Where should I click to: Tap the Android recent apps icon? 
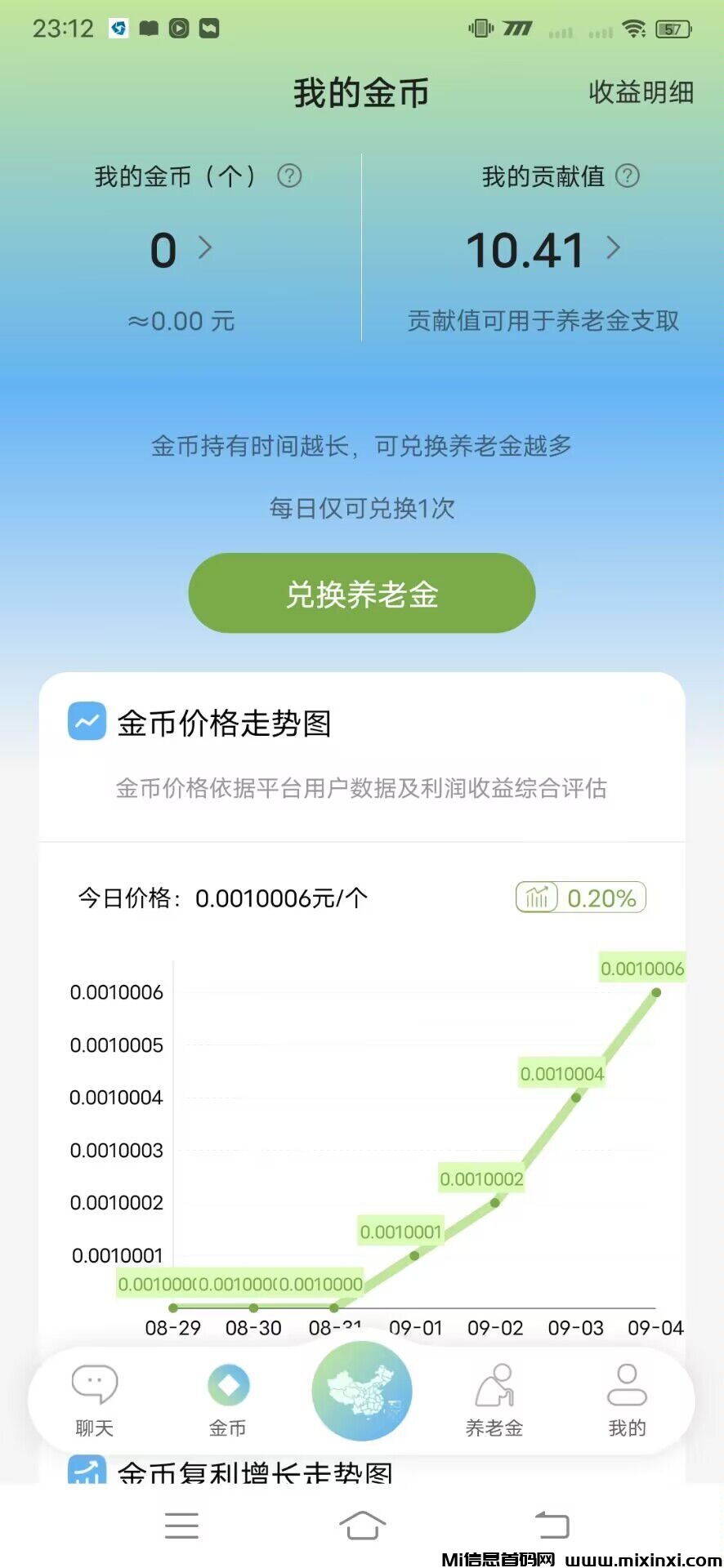[x=182, y=1526]
